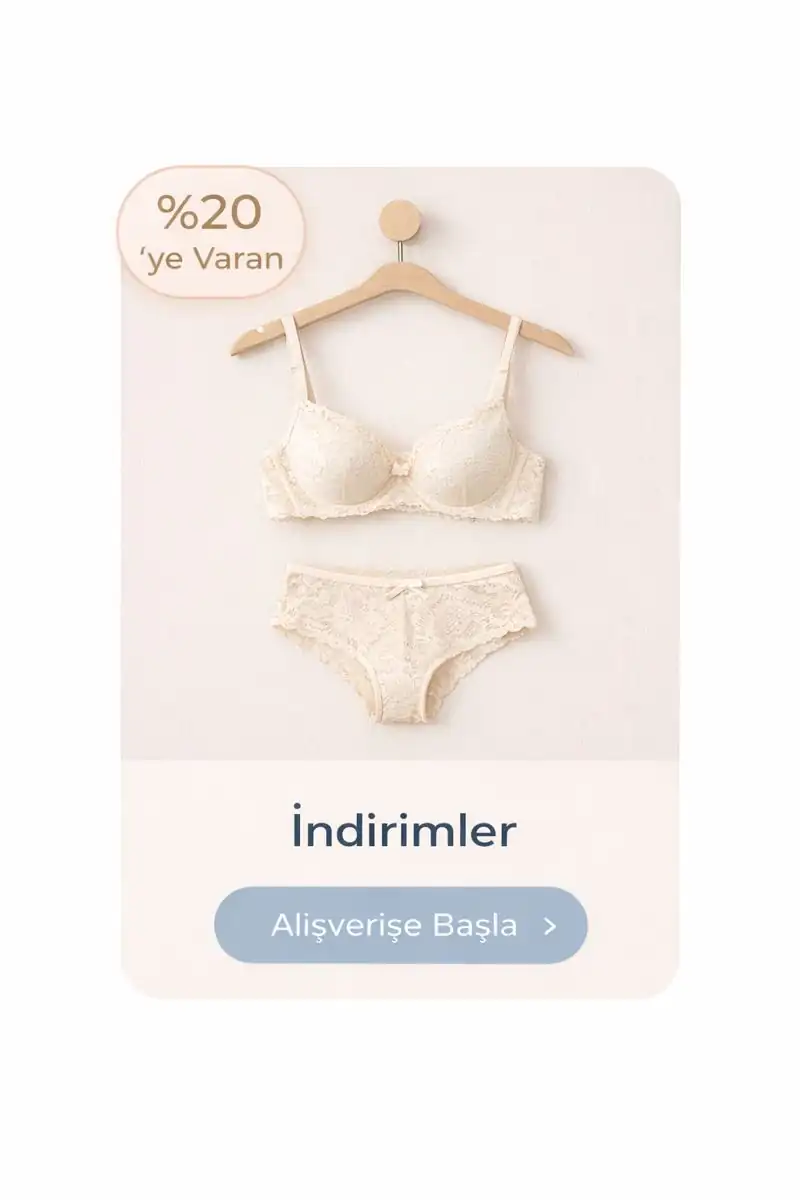Screen dimensions: 800x1200
Task: Open the discounts section from İndirimler label
Action: coord(400,828)
